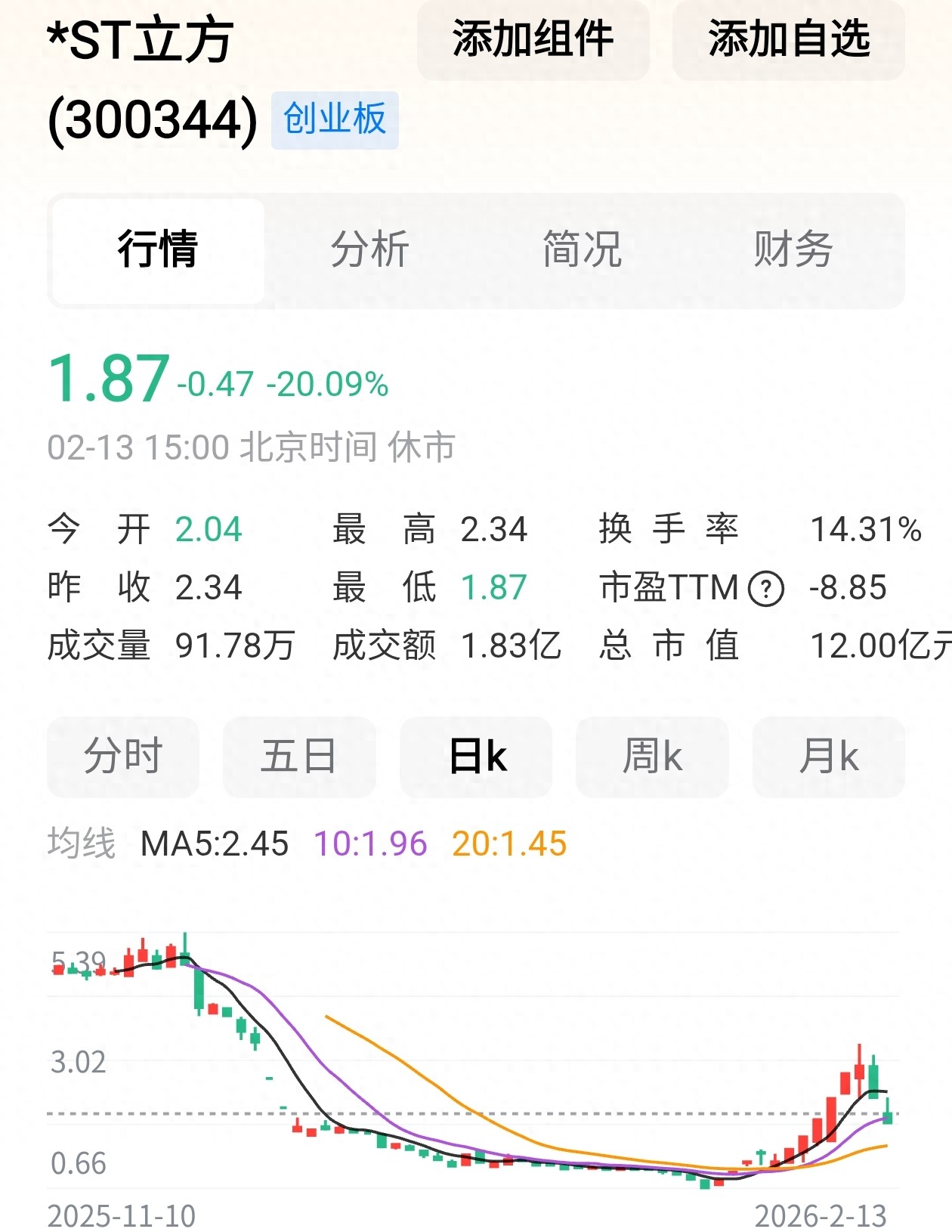This screenshot has width=952, height=1232.
Task: Show the 分时 chart
Action: point(123,757)
